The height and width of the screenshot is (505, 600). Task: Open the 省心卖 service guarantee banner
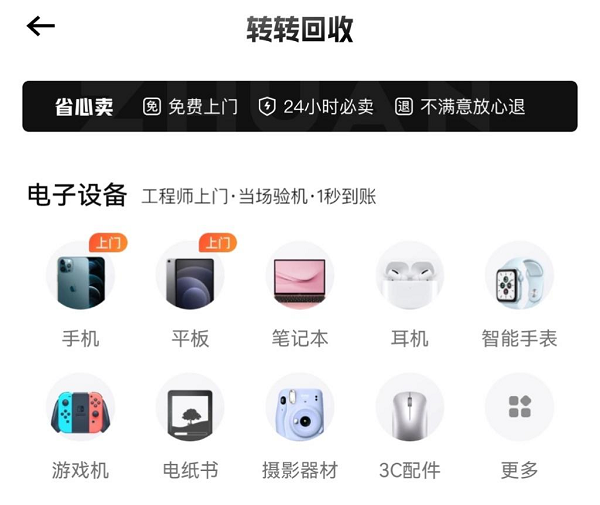[x=299, y=106]
